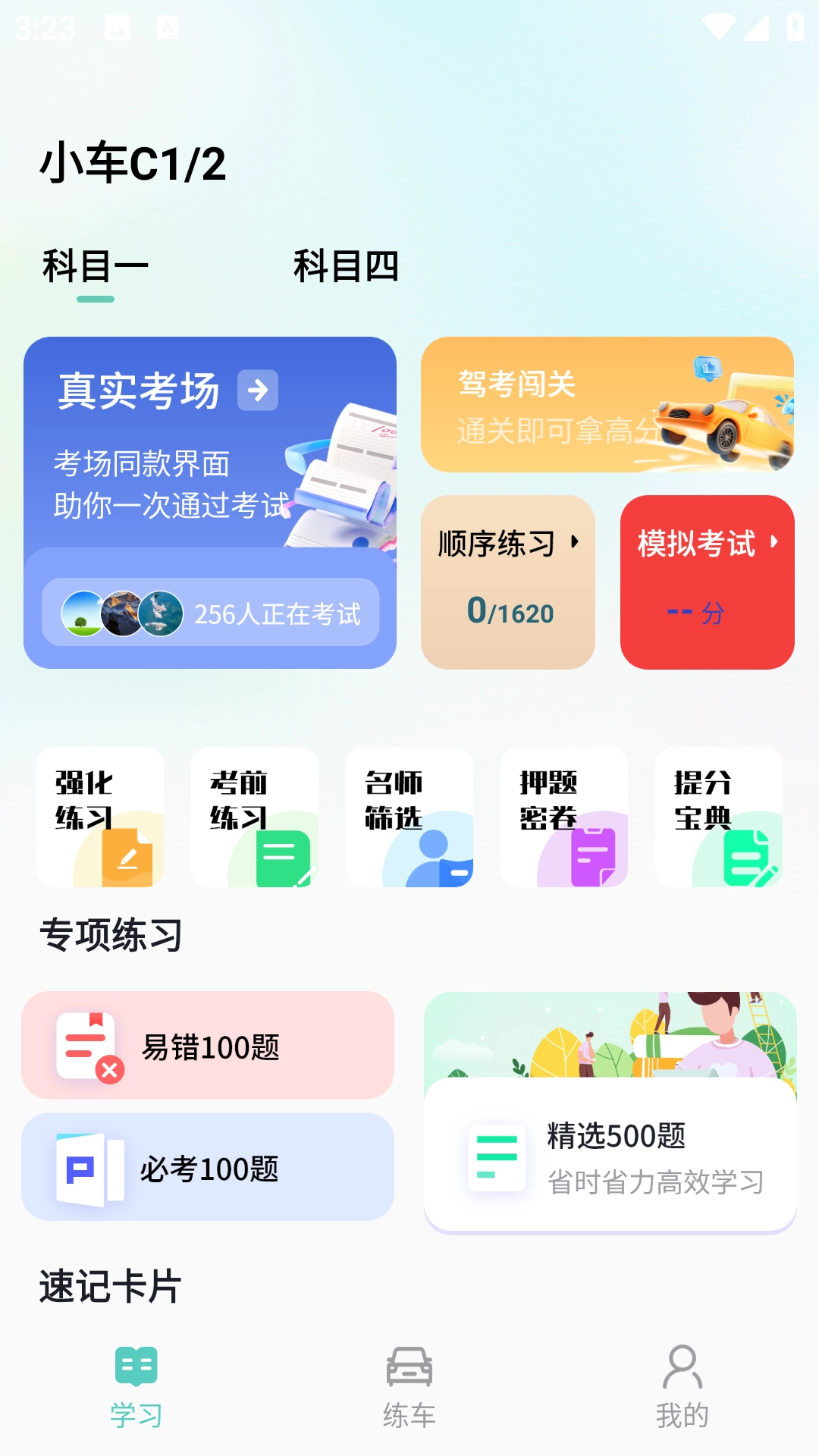The height and width of the screenshot is (1456, 819).
Task: Open 提分宝典
Action: (x=719, y=817)
